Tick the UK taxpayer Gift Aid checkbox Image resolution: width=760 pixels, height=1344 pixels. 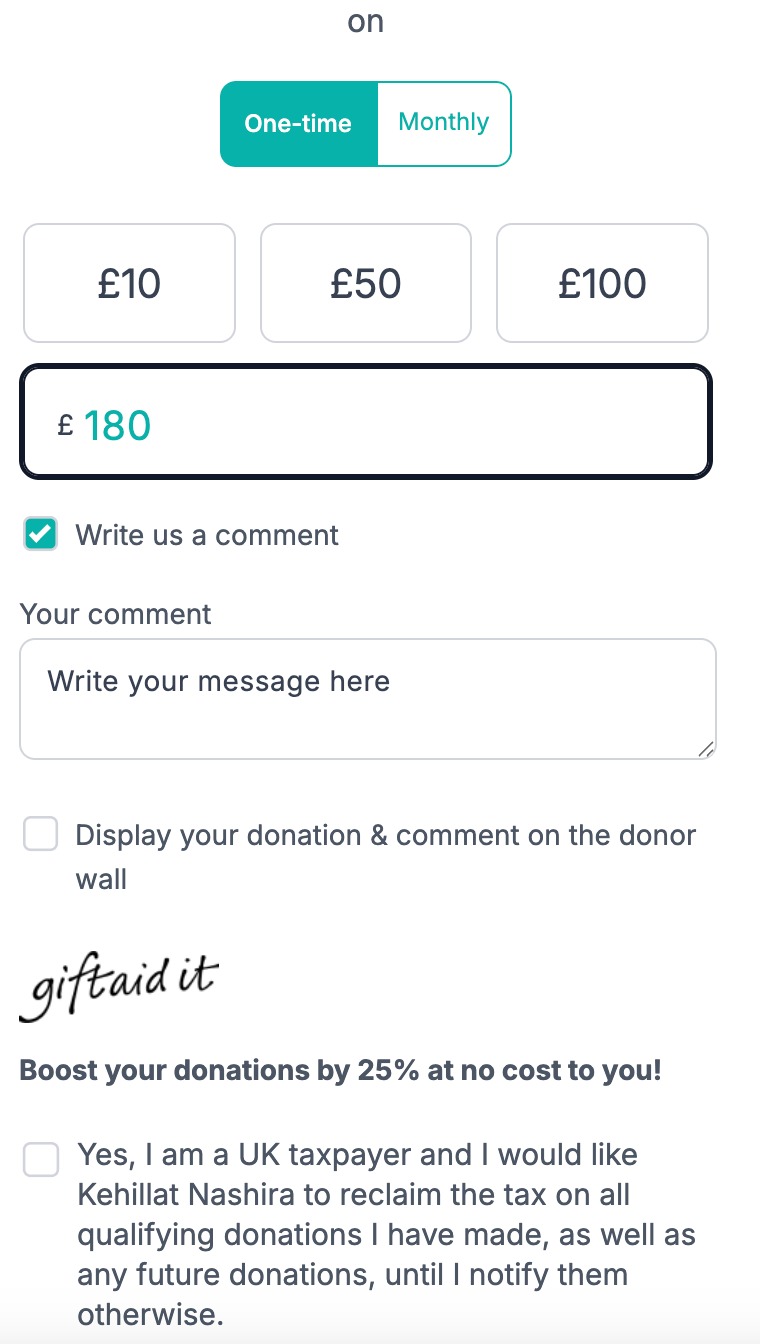[41, 1160]
